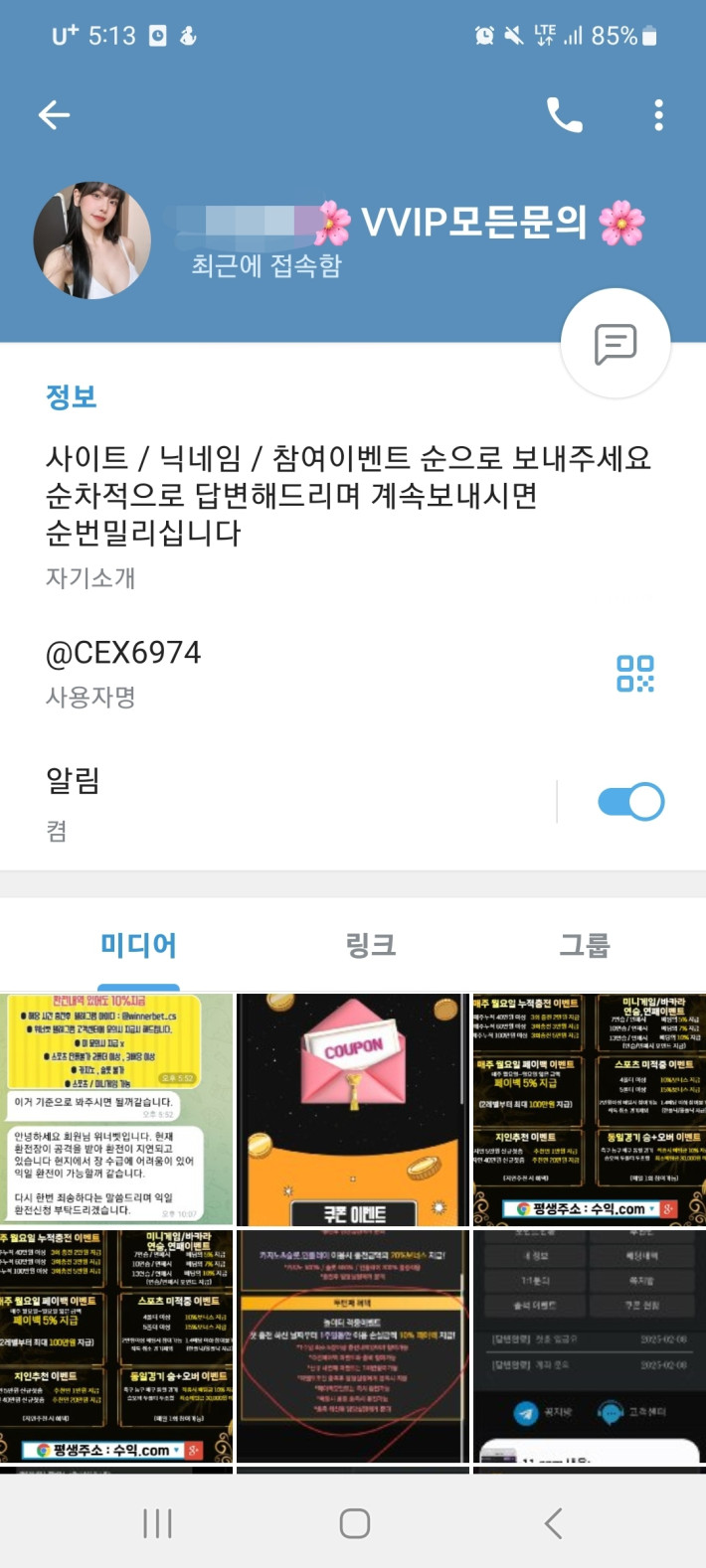Open the COUPON envelope media tile

[353, 1109]
